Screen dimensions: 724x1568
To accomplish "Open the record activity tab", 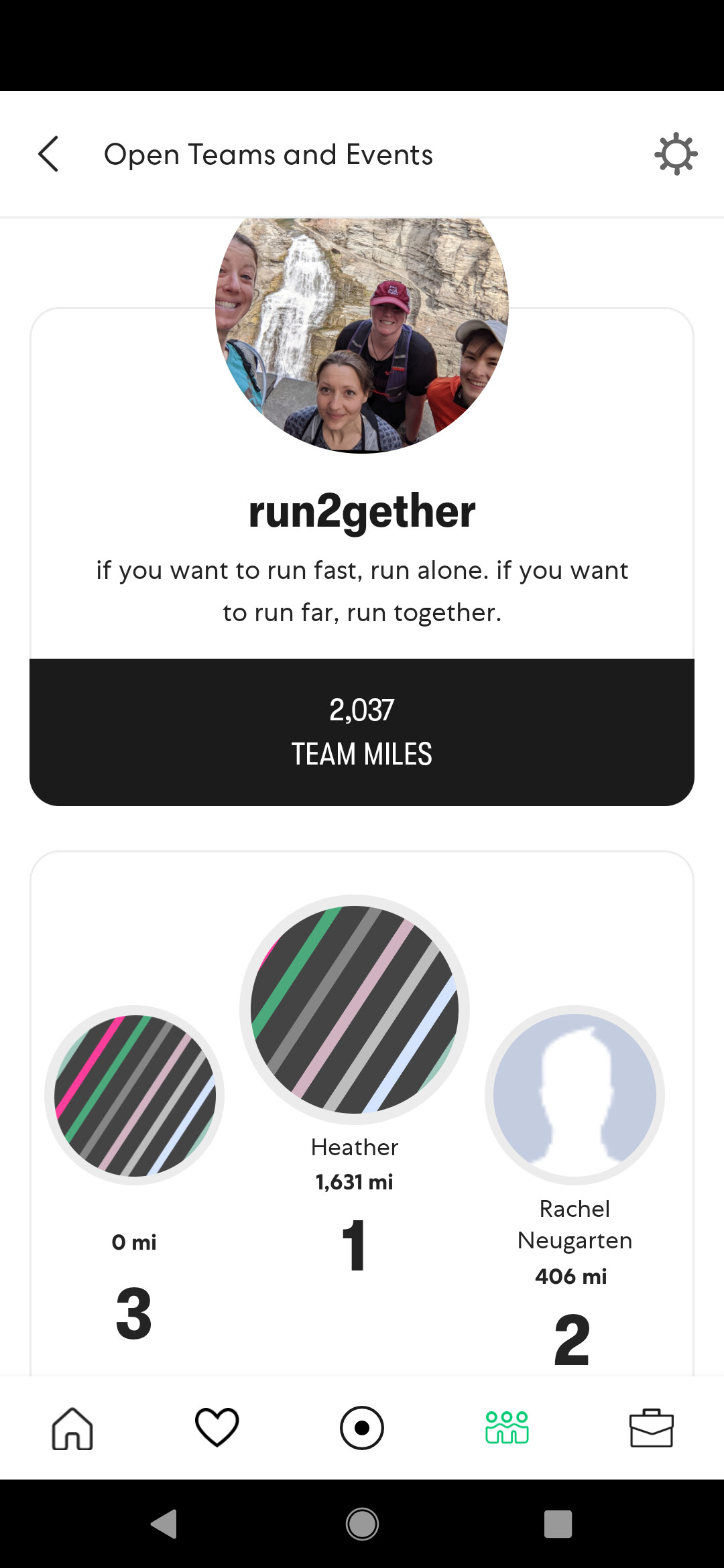I will click(x=362, y=1428).
